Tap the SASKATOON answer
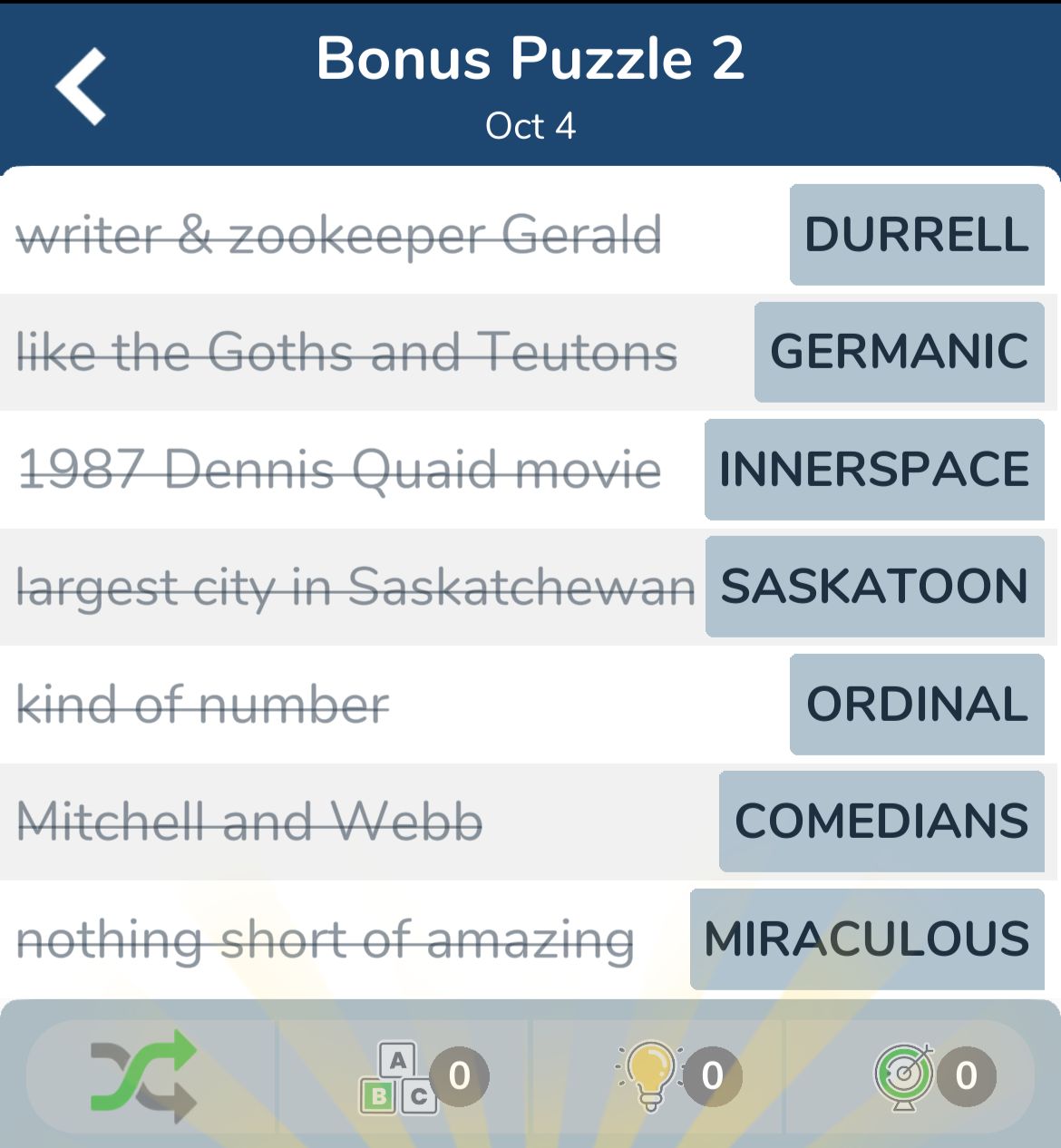 pyautogui.click(x=874, y=587)
